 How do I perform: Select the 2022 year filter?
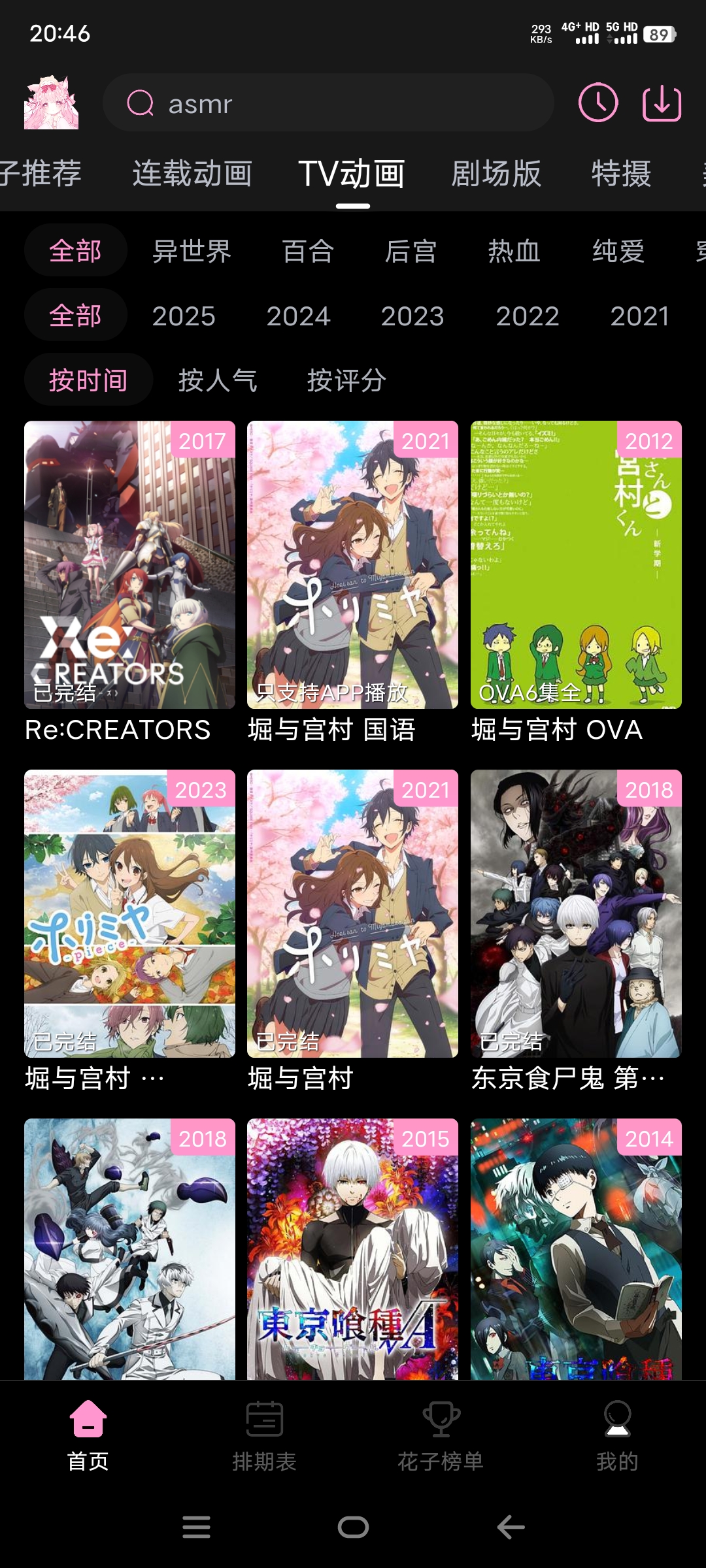(527, 316)
